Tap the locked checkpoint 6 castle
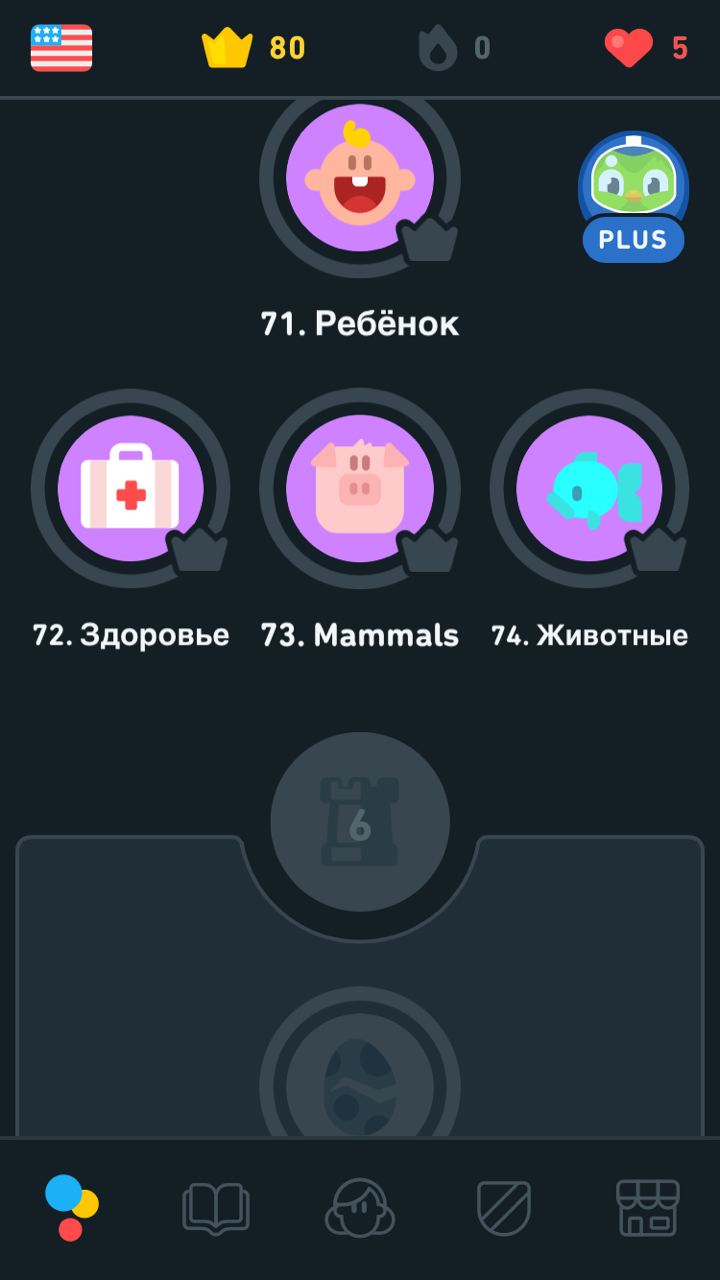Screen dimensions: 720x1280 click(360, 822)
